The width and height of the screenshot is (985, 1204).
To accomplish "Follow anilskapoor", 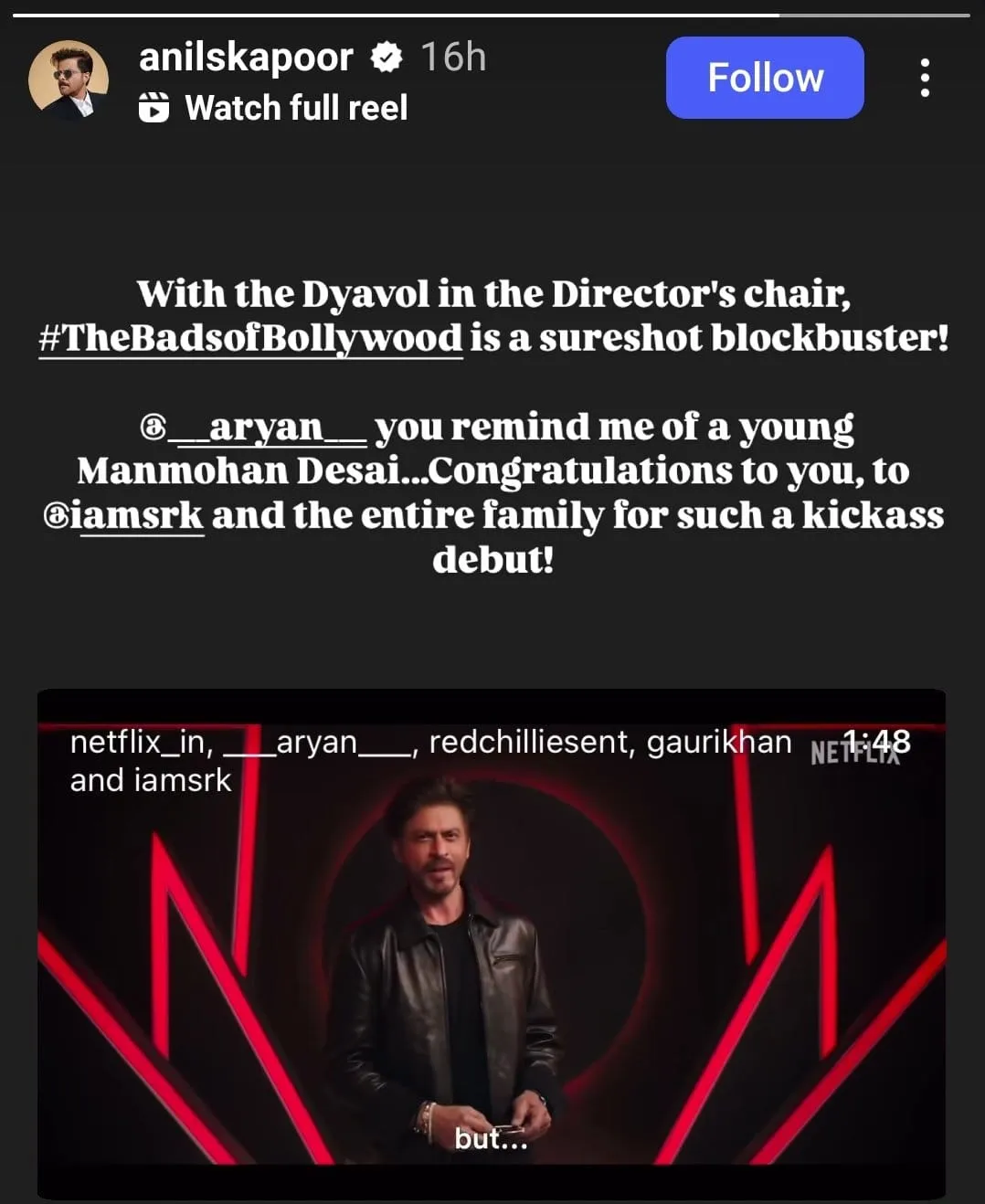I will 764,78.
